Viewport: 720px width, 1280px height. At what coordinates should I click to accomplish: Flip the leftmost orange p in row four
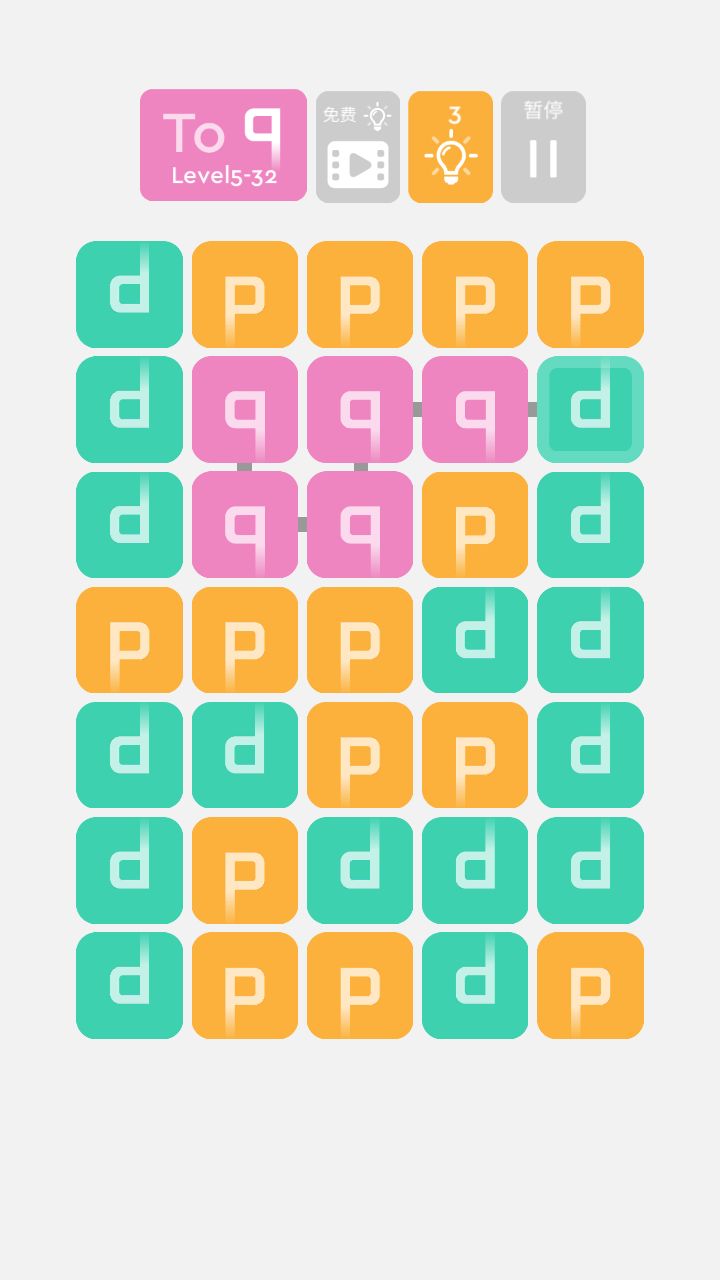[129, 639]
